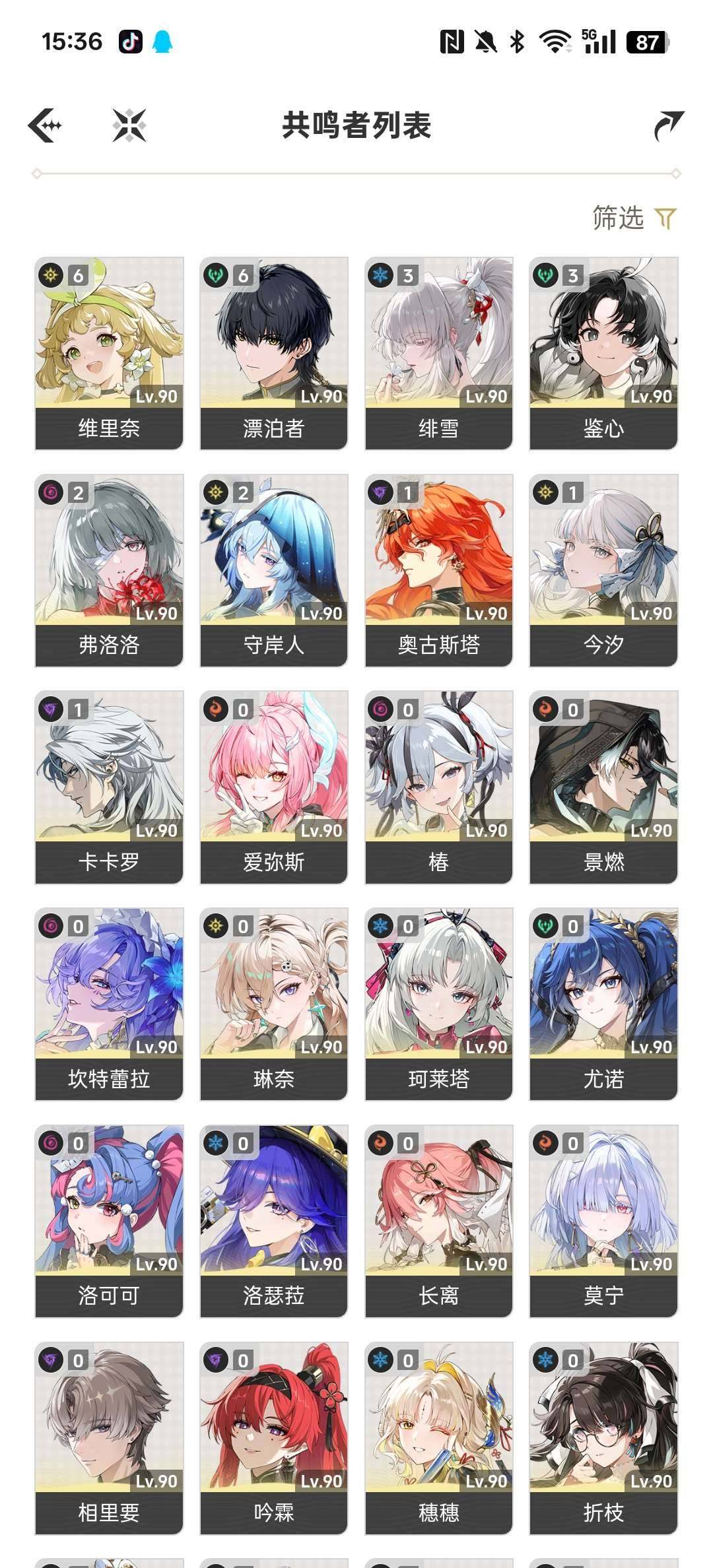This screenshot has width=713, height=1568.
Task: Open 鉴心 character card
Action: (x=603, y=353)
